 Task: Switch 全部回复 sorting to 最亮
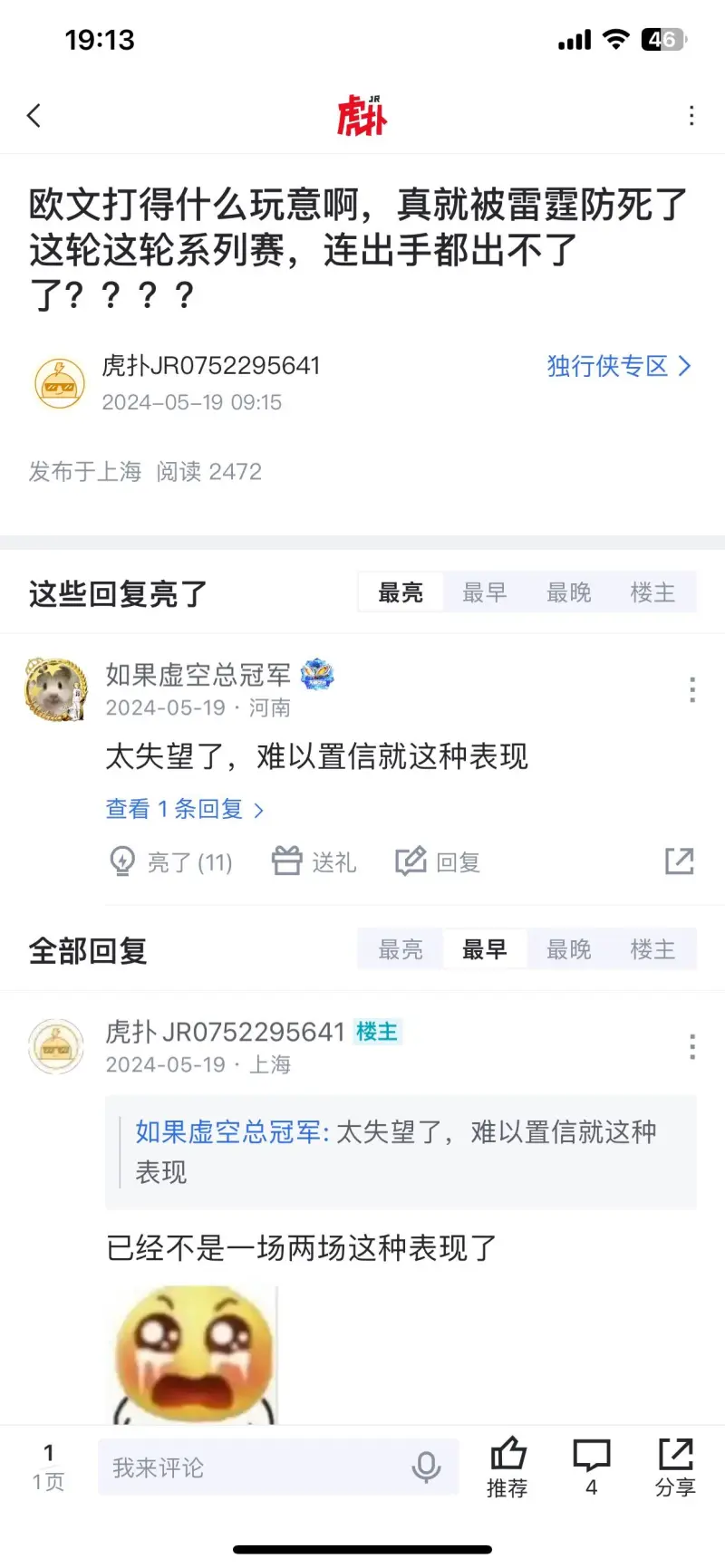point(400,949)
